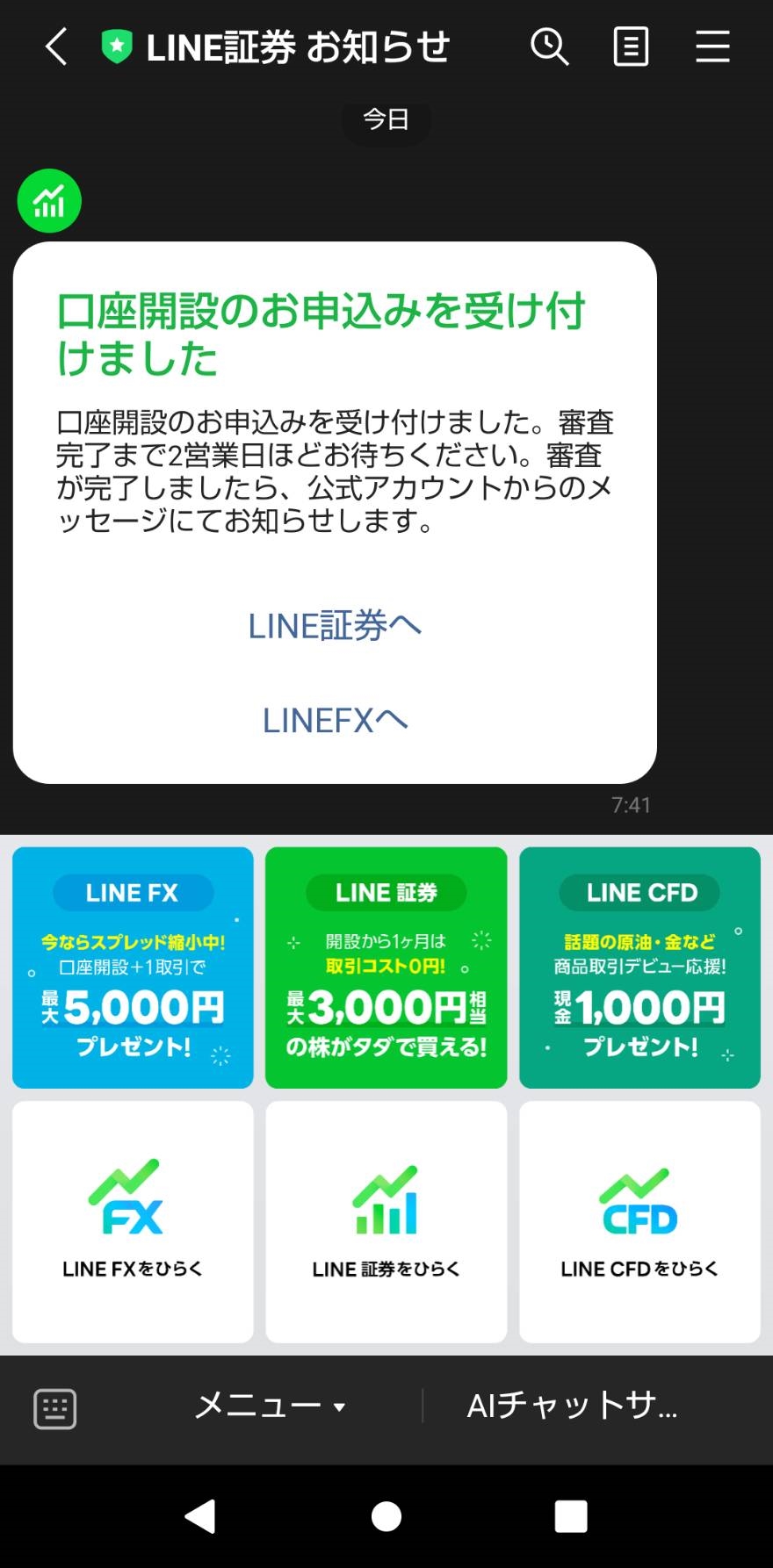
Task: Collapse the メニュー tab
Action: (269, 1406)
